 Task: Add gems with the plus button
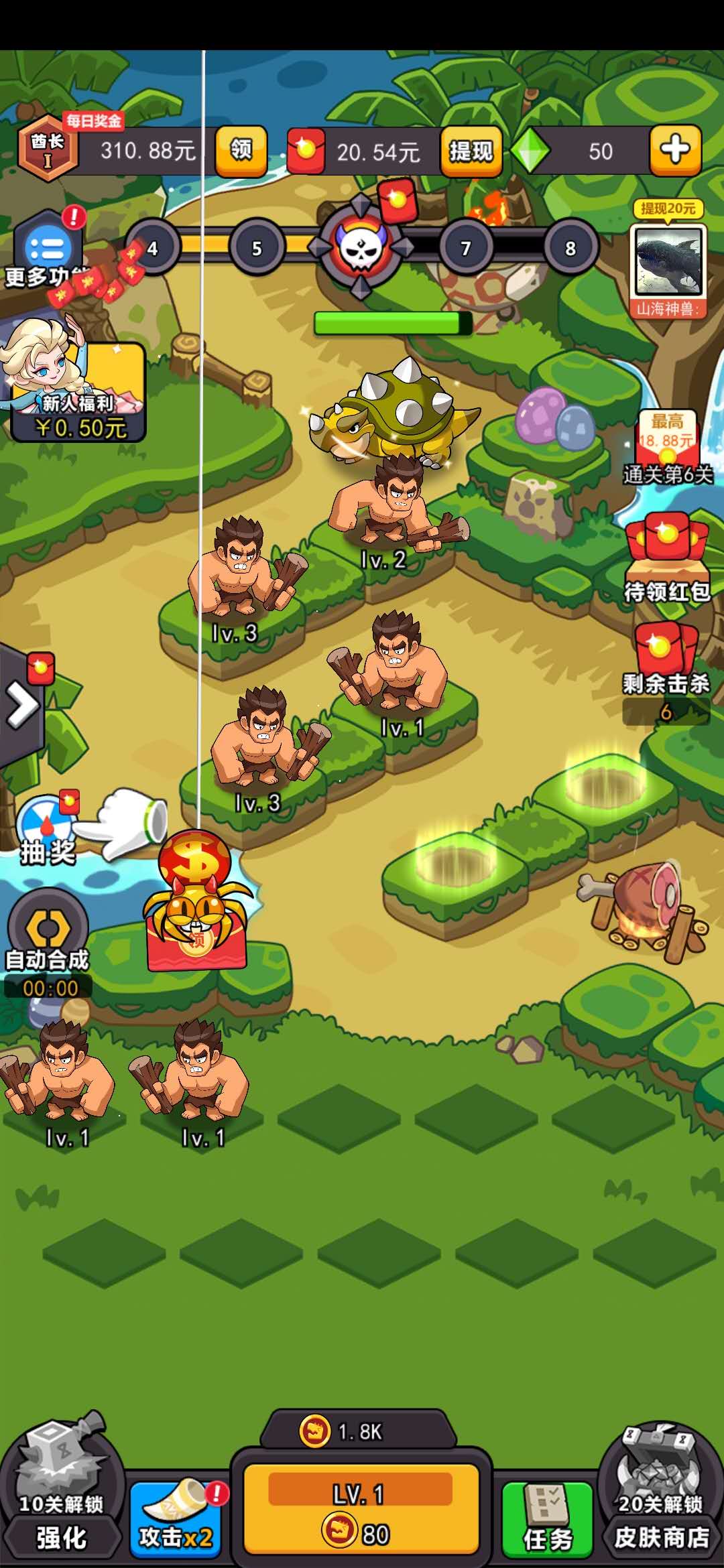pyautogui.click(x=674, y=150)
